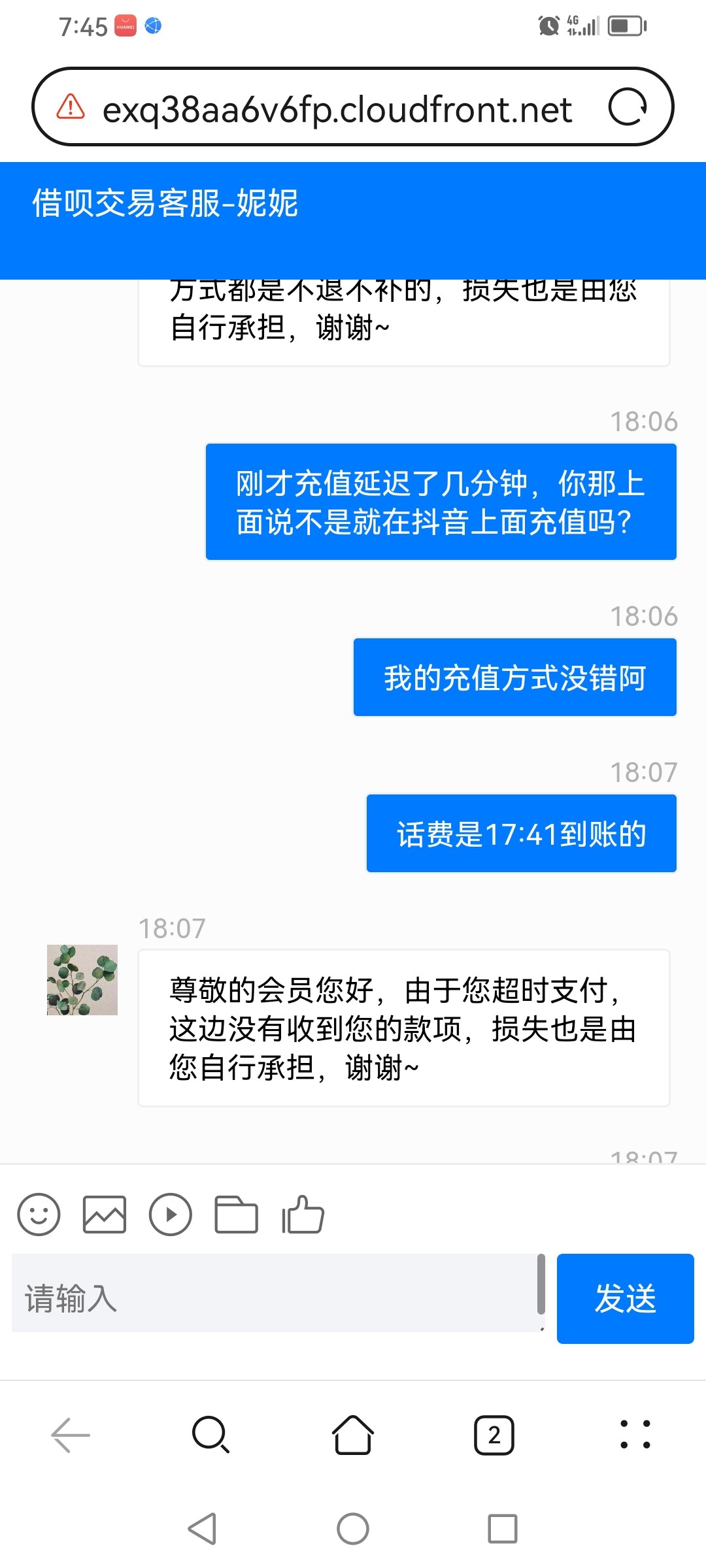Reload the page from the address bar

point(628,107)
